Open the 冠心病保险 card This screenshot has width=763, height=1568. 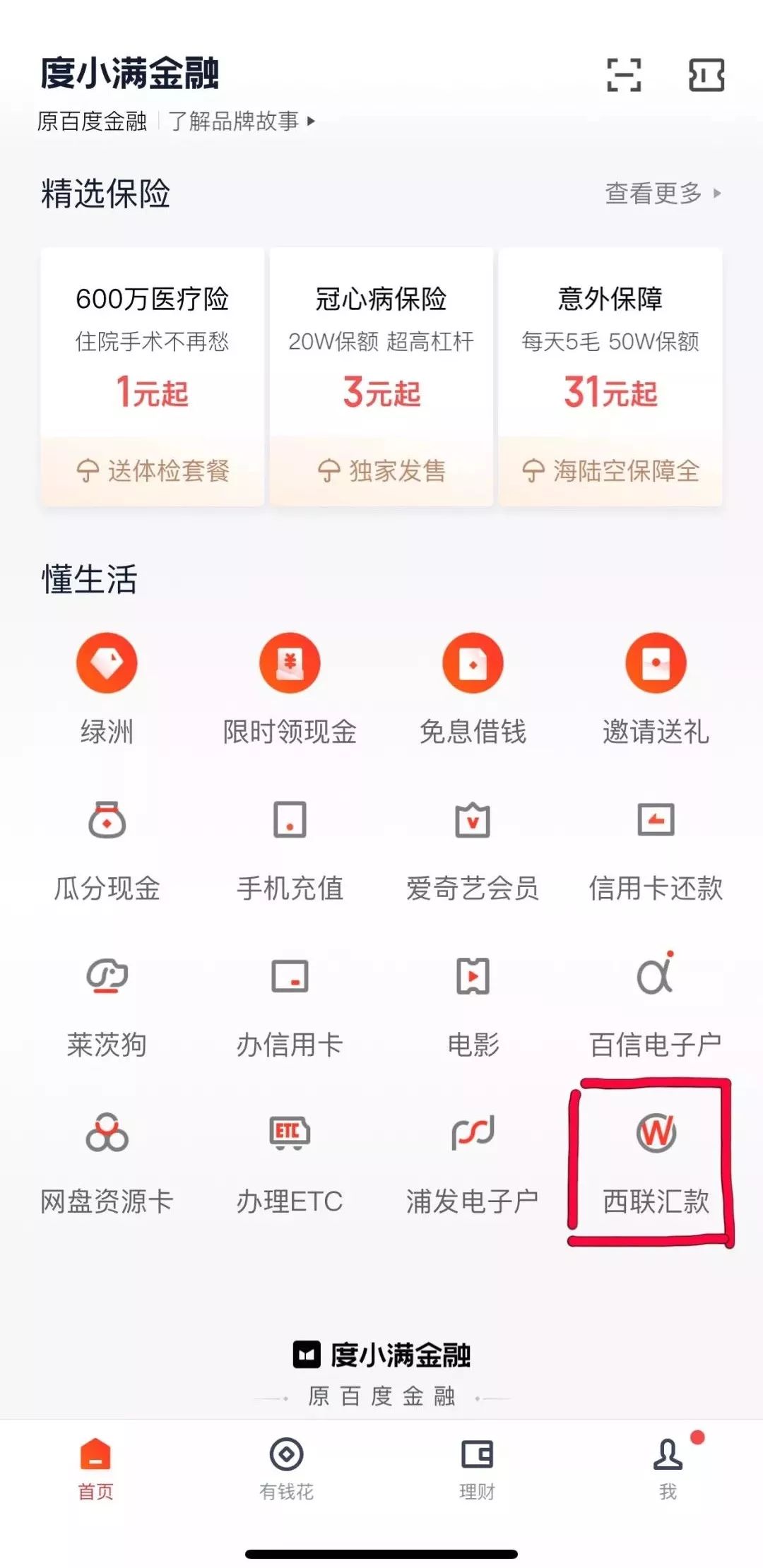point(381,376)
